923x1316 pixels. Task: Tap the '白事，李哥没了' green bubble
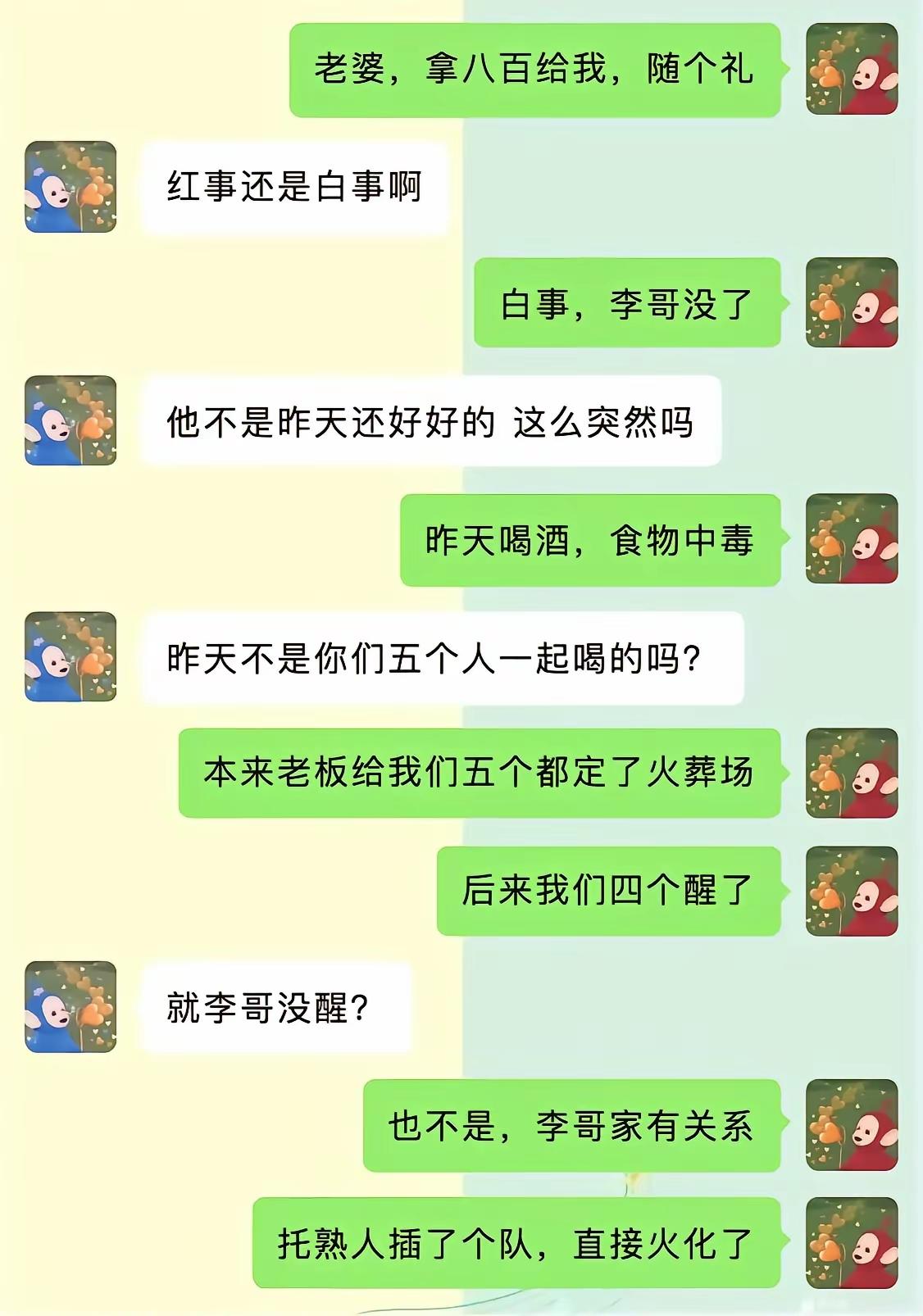point(627,307)
